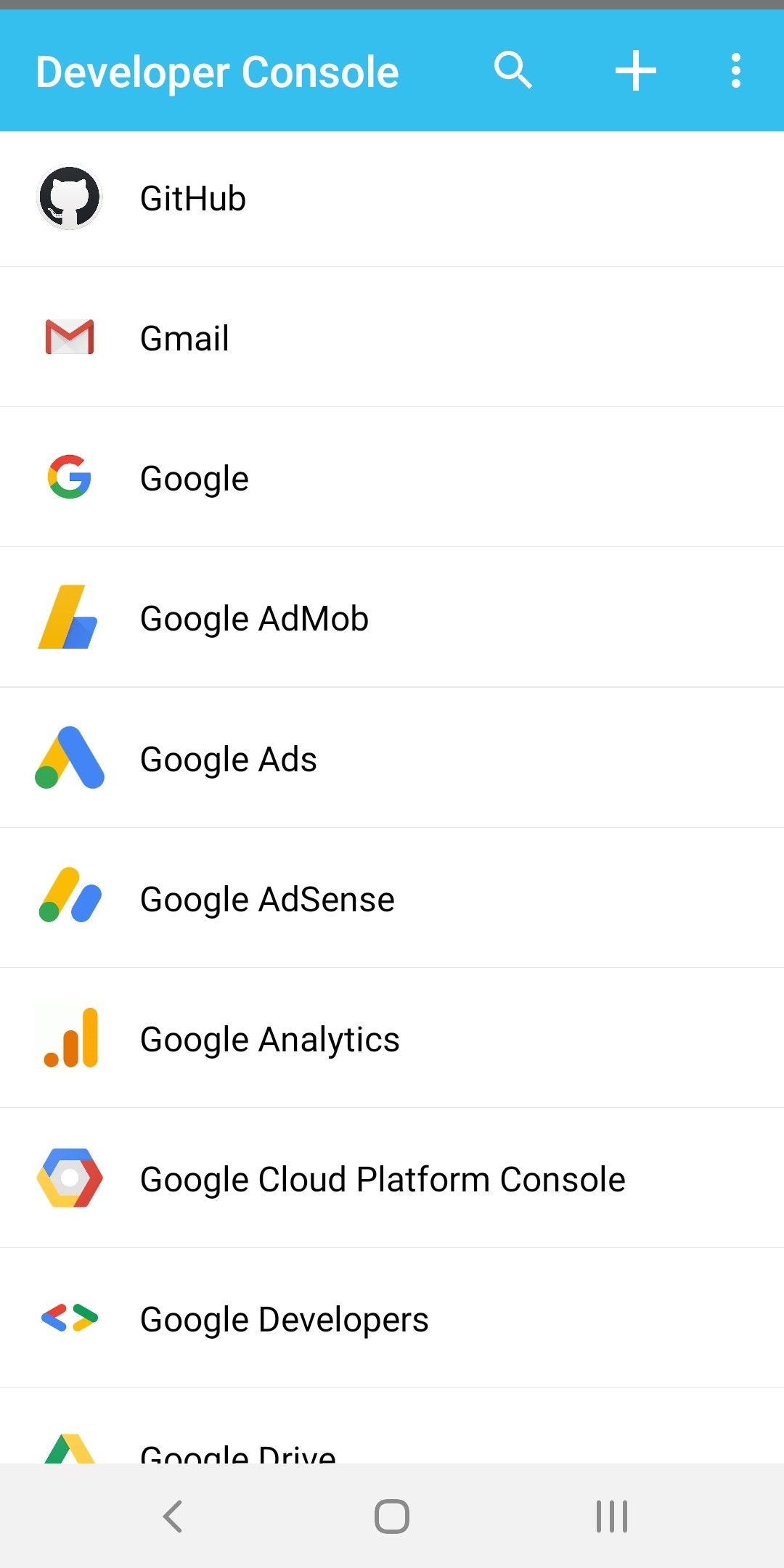
Task: Open the three-dot overflow menu
Action: pos(735,70)
